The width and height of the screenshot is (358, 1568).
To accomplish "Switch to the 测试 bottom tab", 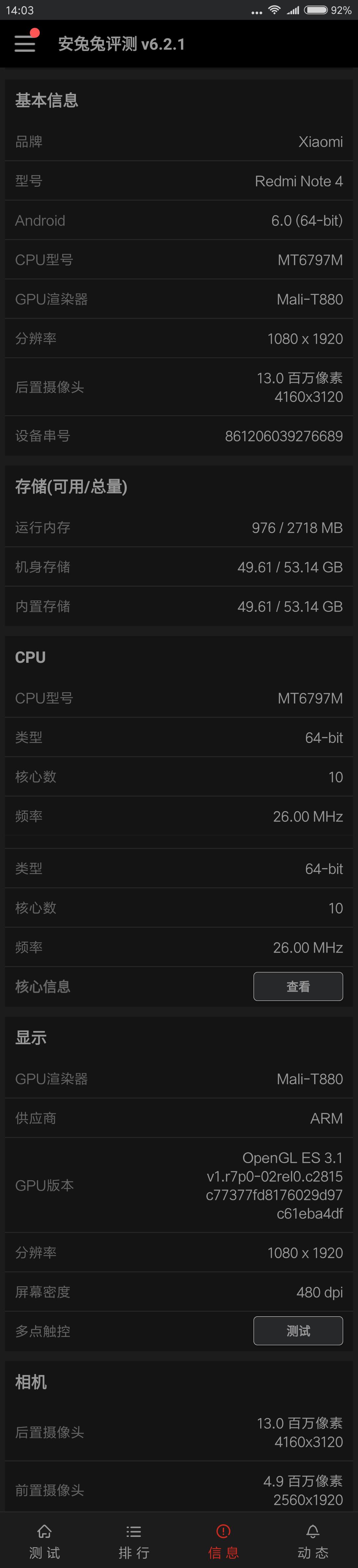I will point(44,1541).
